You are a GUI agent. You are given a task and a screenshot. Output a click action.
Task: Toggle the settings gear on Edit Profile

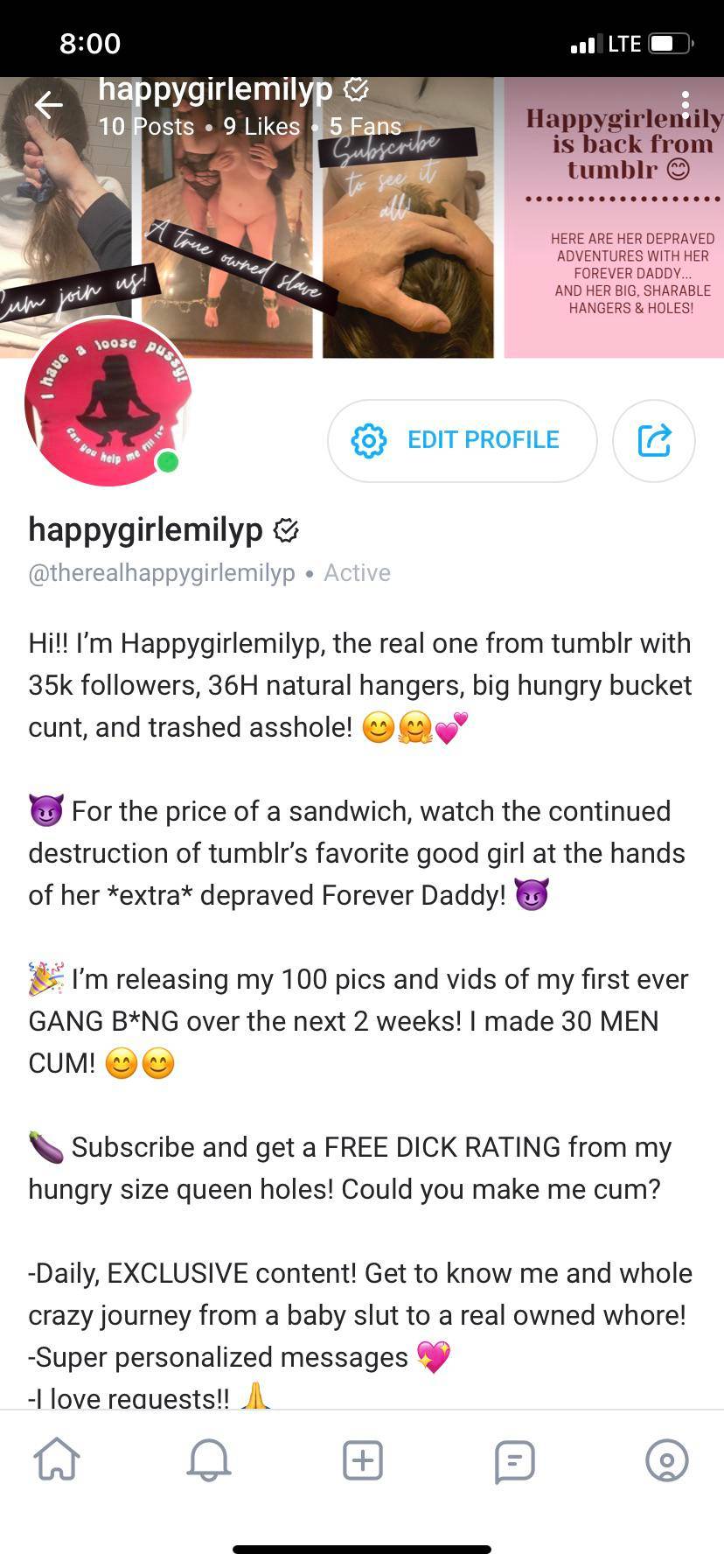coord(370,440)
